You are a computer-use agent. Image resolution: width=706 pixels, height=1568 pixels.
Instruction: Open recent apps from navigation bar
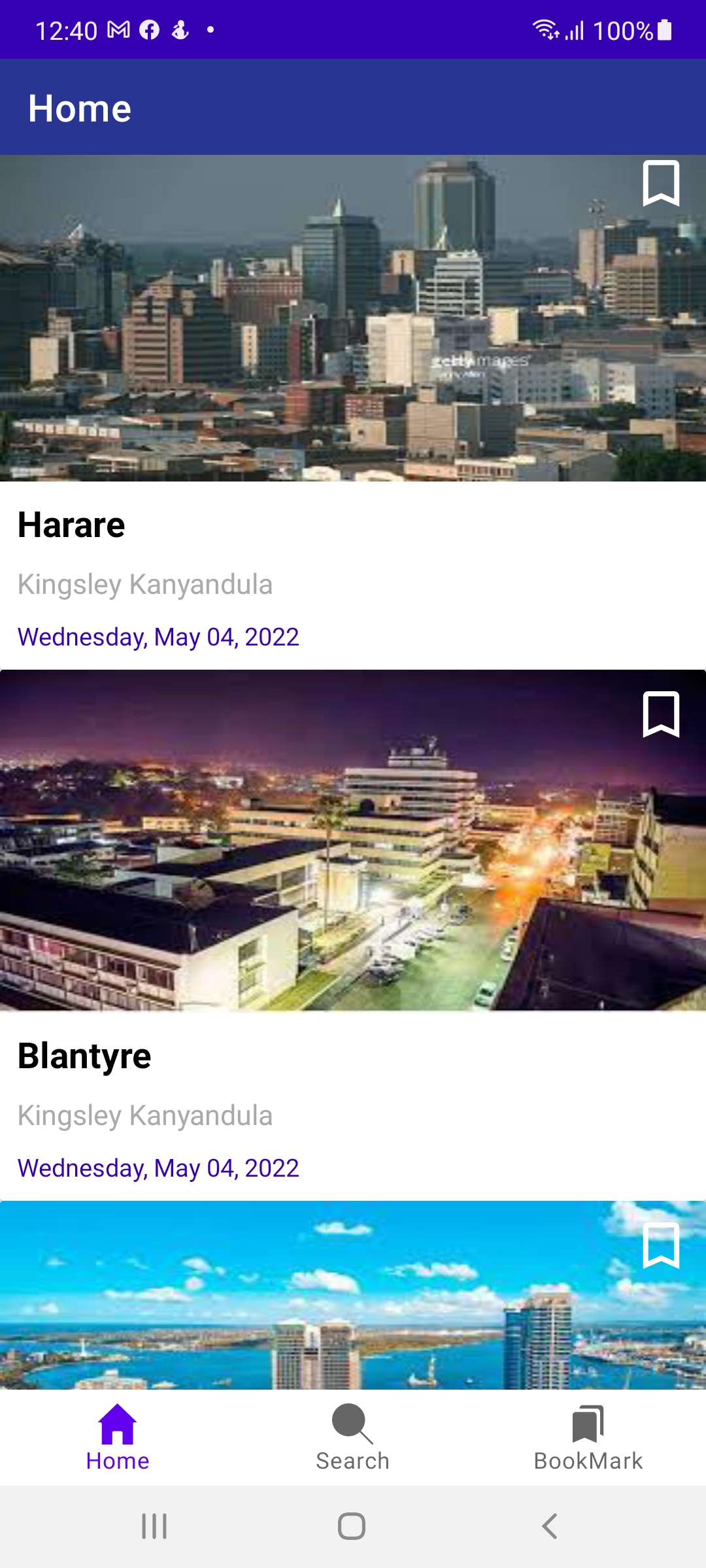(x=154, y=1526)
